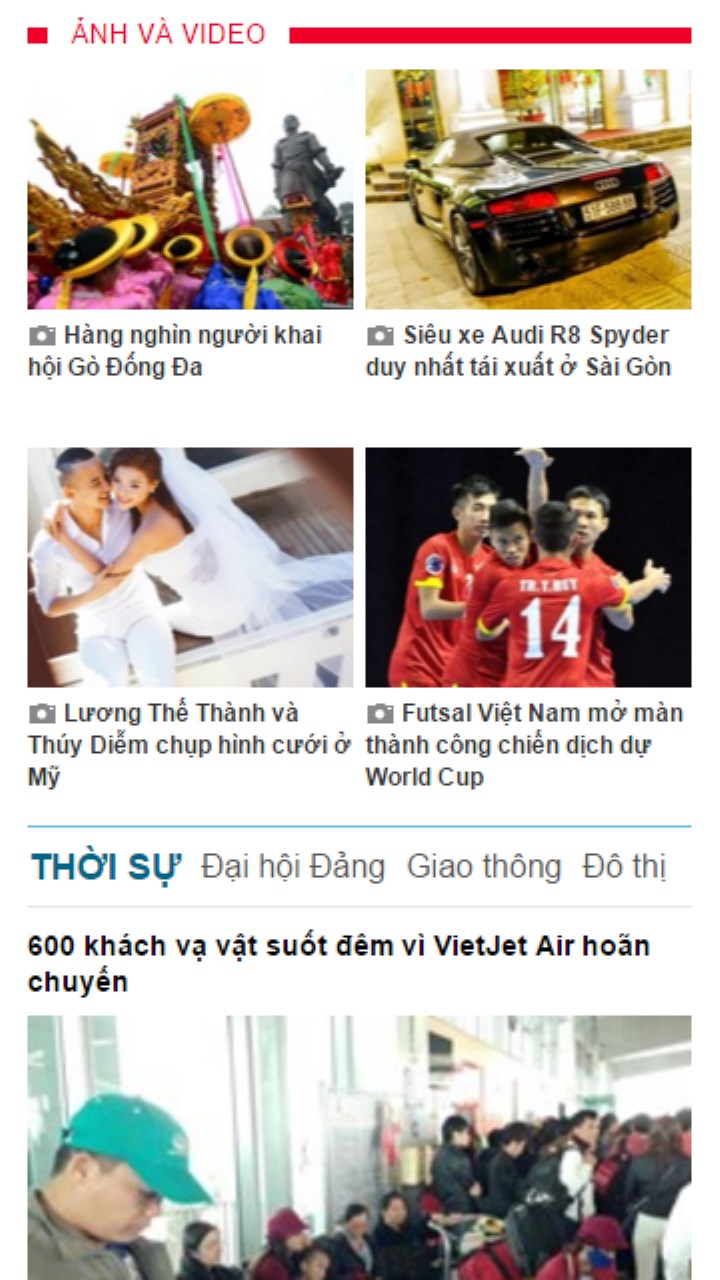Read 'Hàng nghìn người khai hội Gò Đống Đa'

point(175,351)
